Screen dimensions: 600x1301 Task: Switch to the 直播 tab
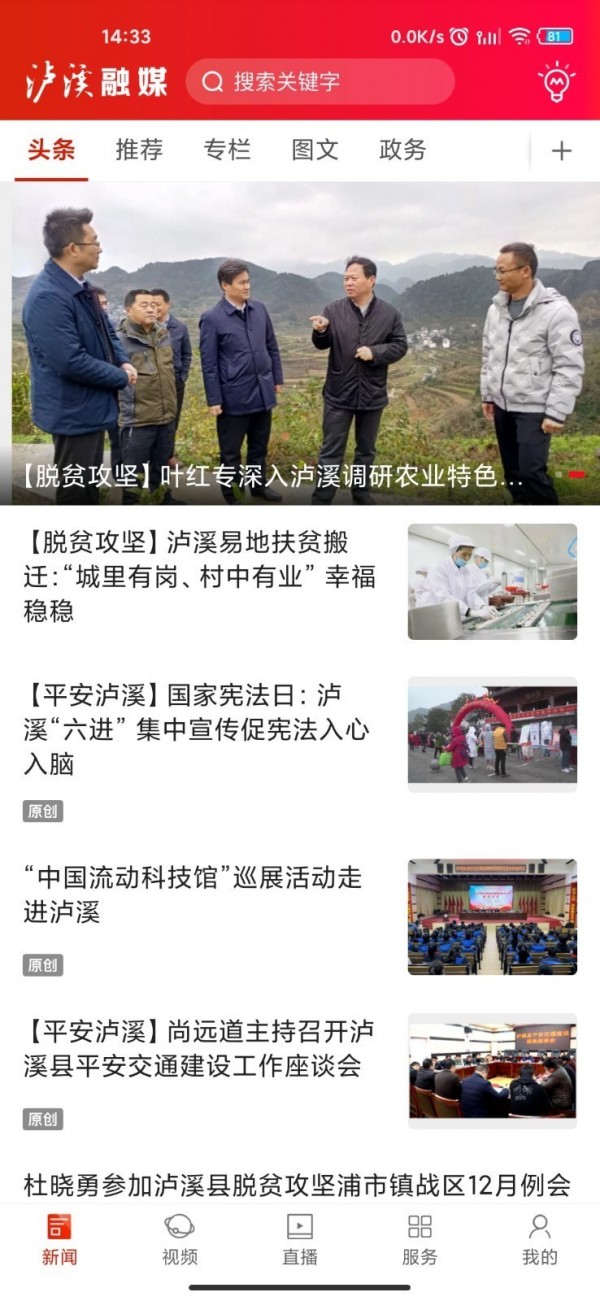tap(300, 1240)
